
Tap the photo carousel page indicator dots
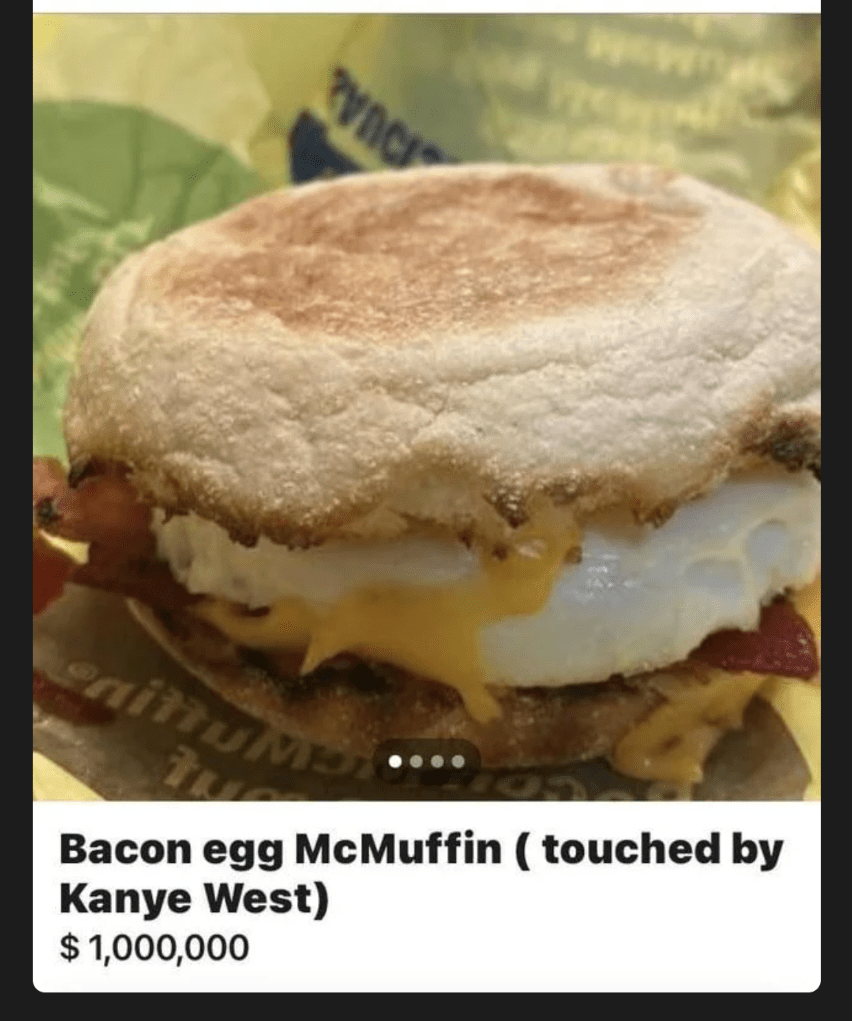pos(427,762)
